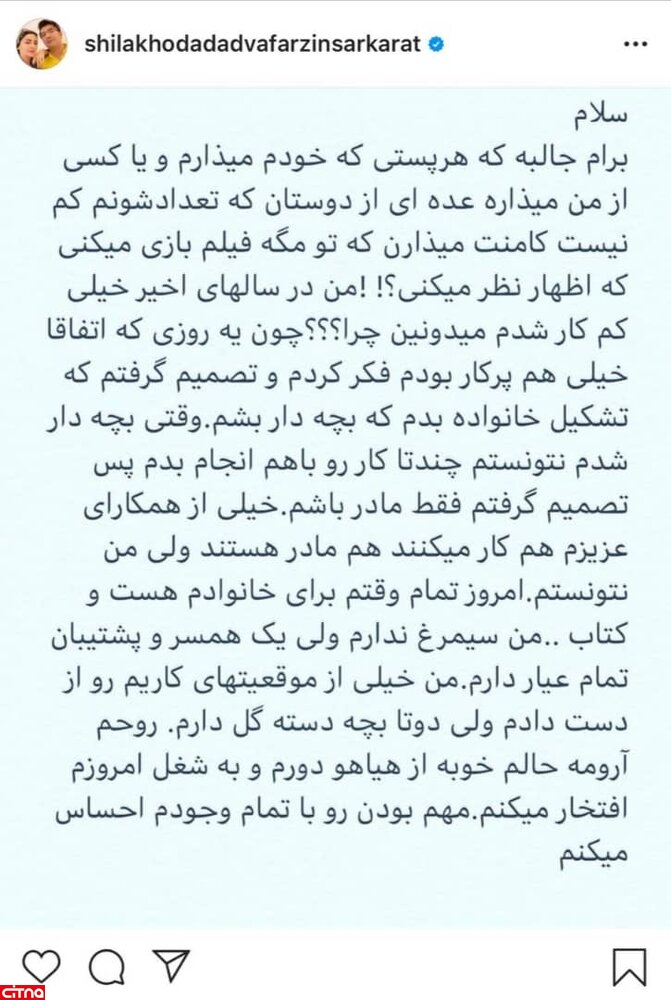Open the profile picture of shilakhodadadvafarzinsarkarat
The image size is (671, 1000).
pyautogui.click(x=41, y=44)
